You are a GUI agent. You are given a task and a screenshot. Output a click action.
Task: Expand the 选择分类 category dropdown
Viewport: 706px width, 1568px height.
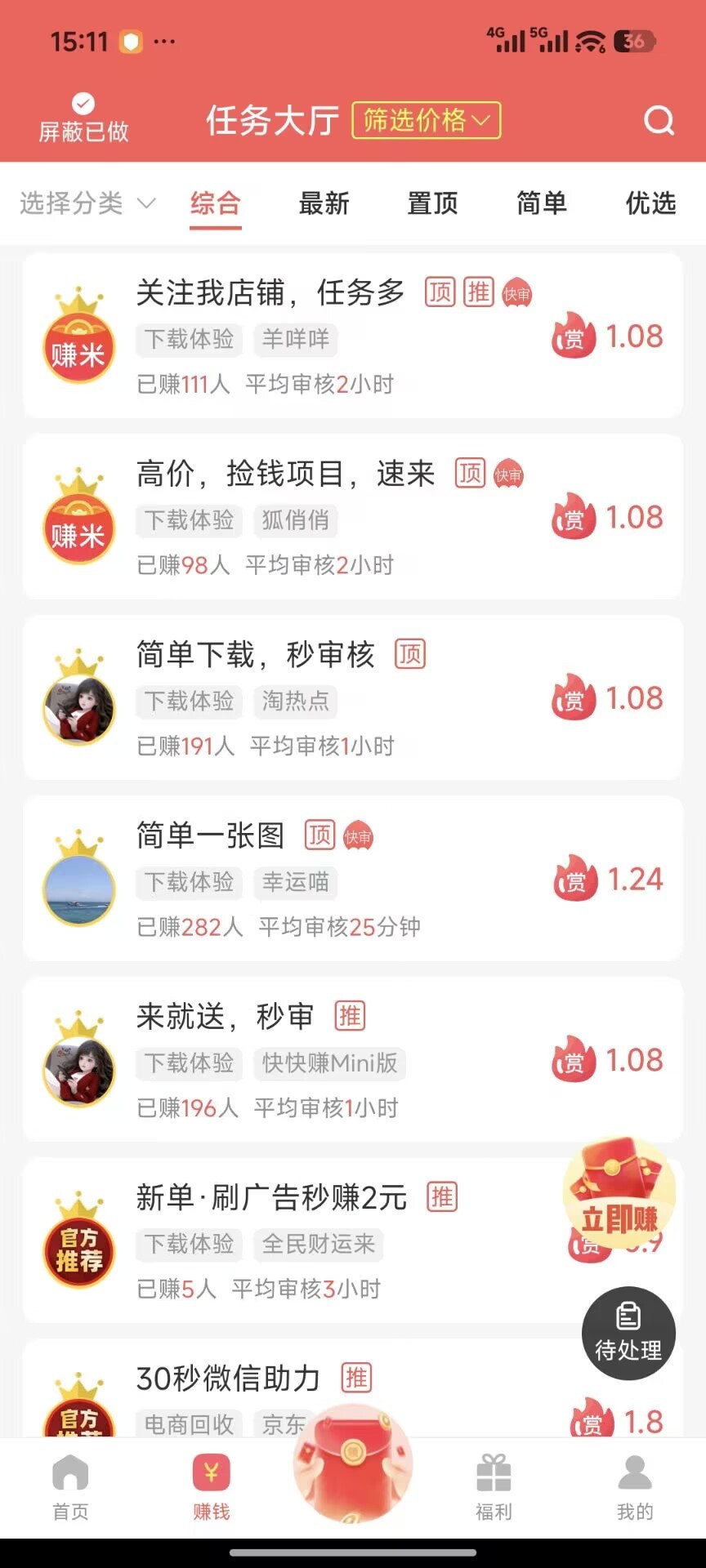pyautogui.click(x=86, y=203)
